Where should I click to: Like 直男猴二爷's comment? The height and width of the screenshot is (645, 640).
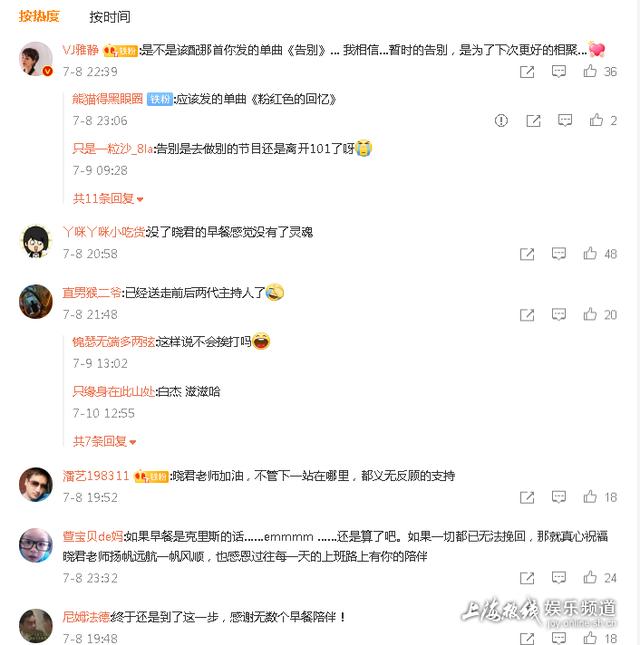click(590, 315)
